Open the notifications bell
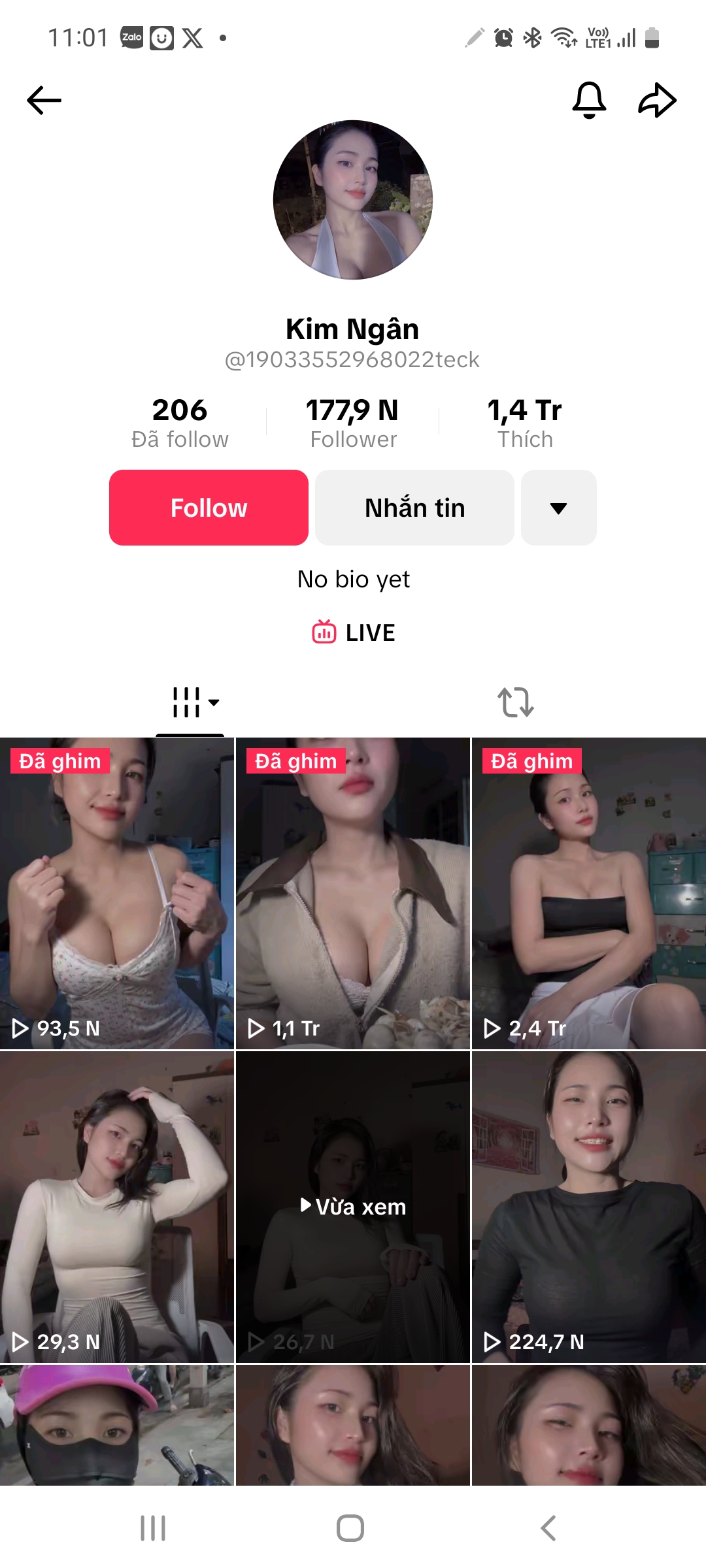This screenshot has height=1568, width=706. [589, 101]
